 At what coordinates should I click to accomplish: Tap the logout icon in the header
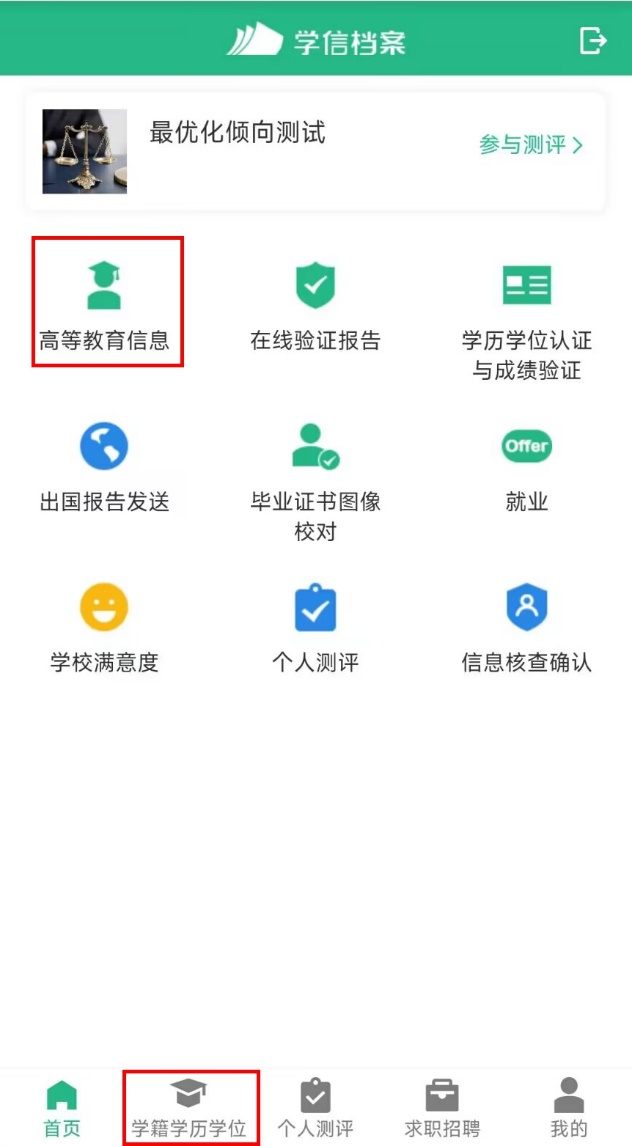[593, 41]
